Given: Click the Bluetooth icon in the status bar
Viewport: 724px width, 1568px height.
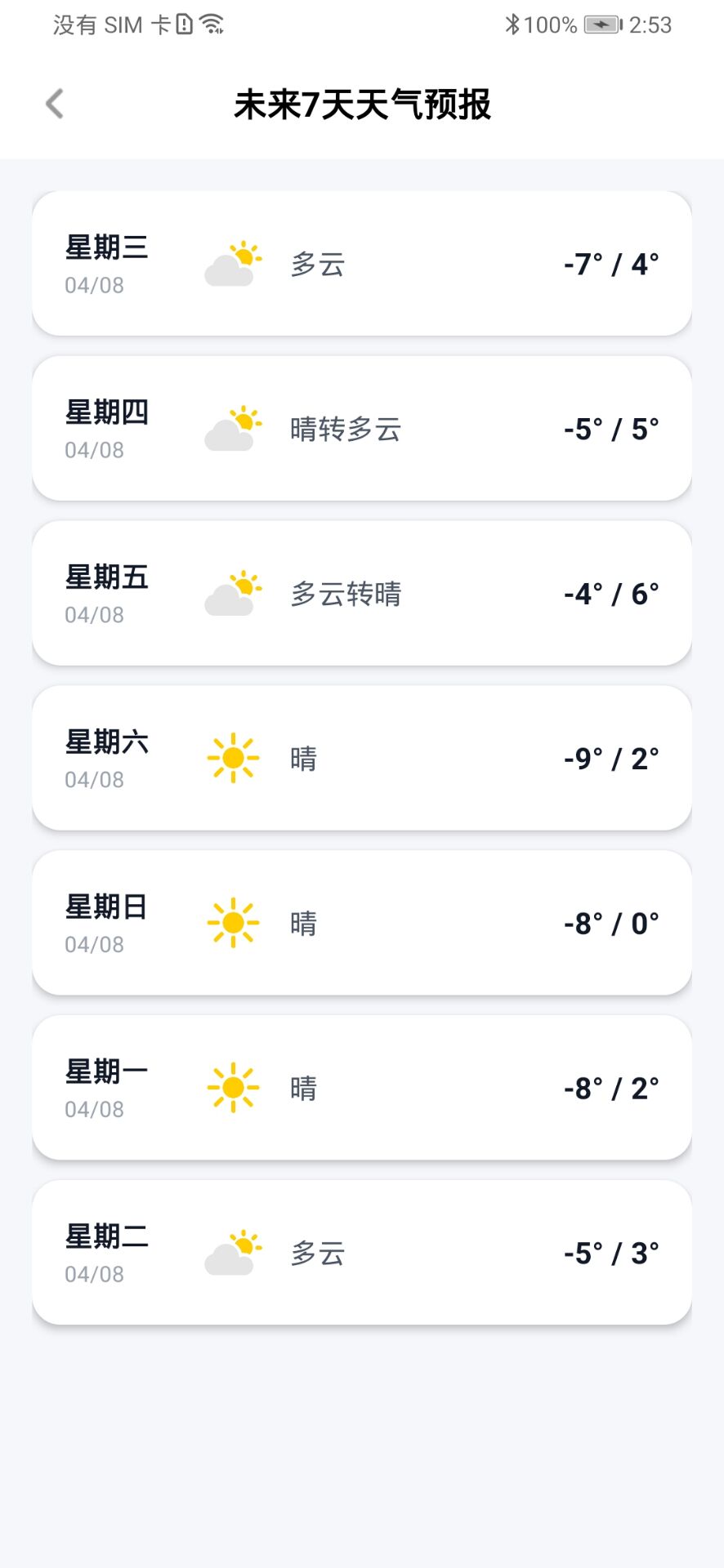Looking at the screenshot, I should tap(514, 24).
